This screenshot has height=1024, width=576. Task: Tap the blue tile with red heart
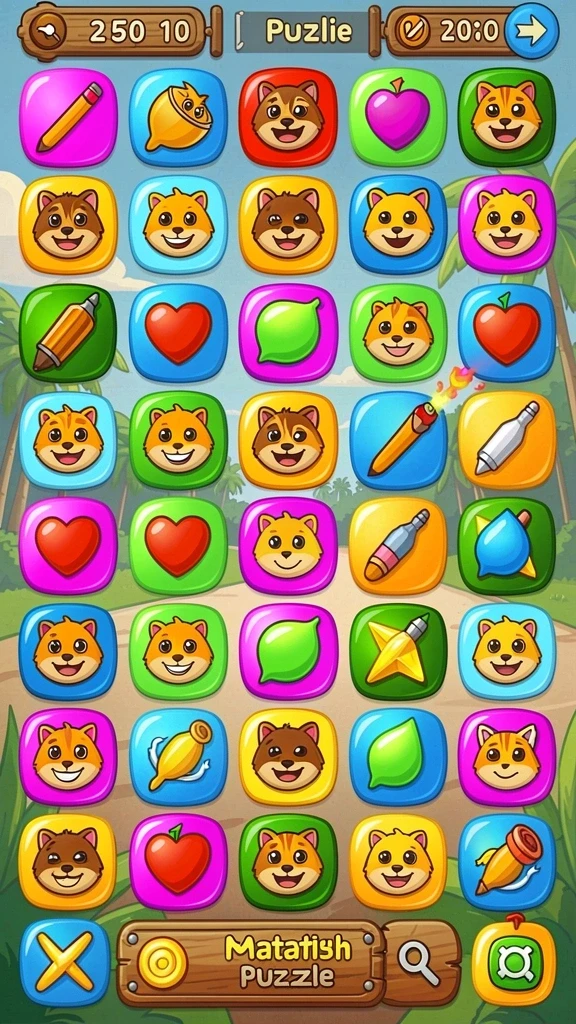178,333
